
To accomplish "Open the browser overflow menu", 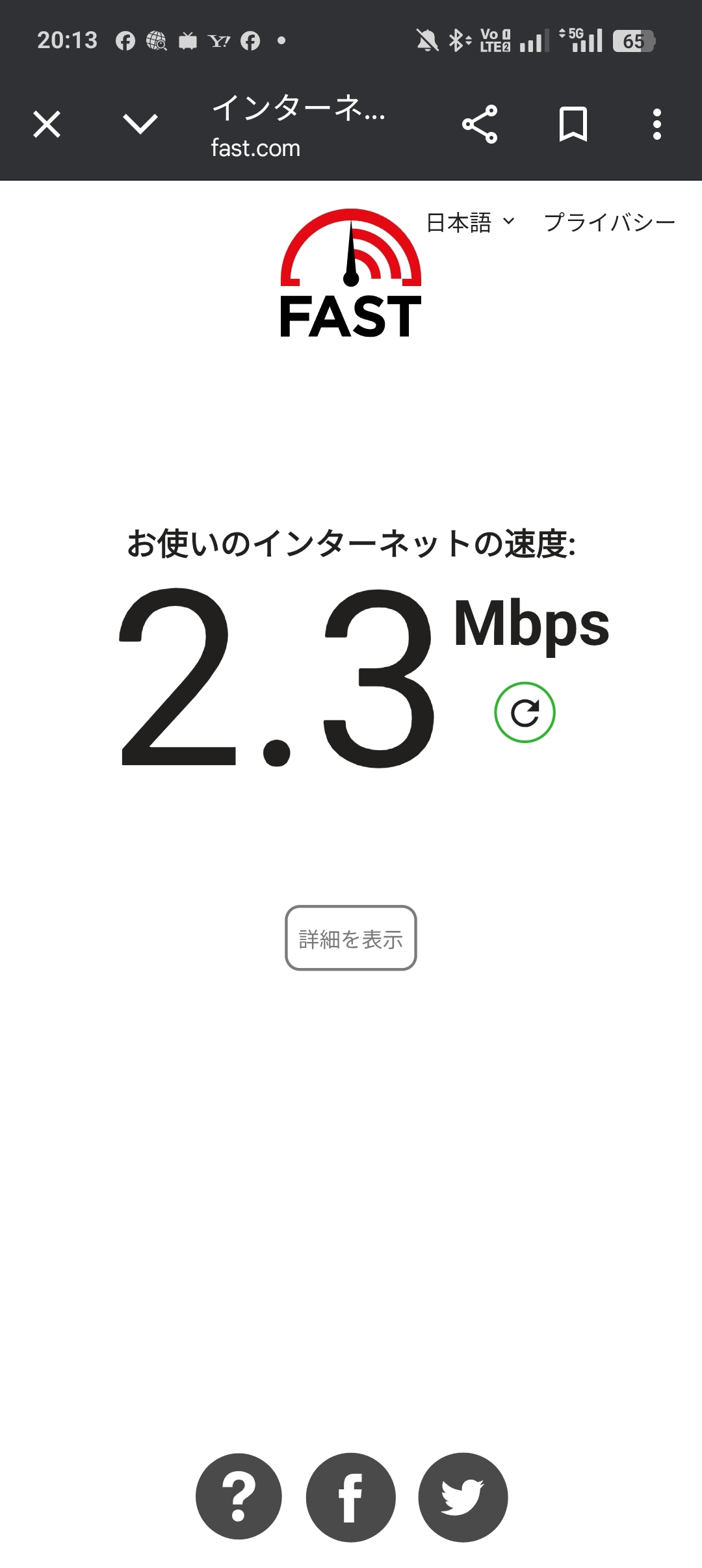I will pyautogui.click(x=657, y=124).
